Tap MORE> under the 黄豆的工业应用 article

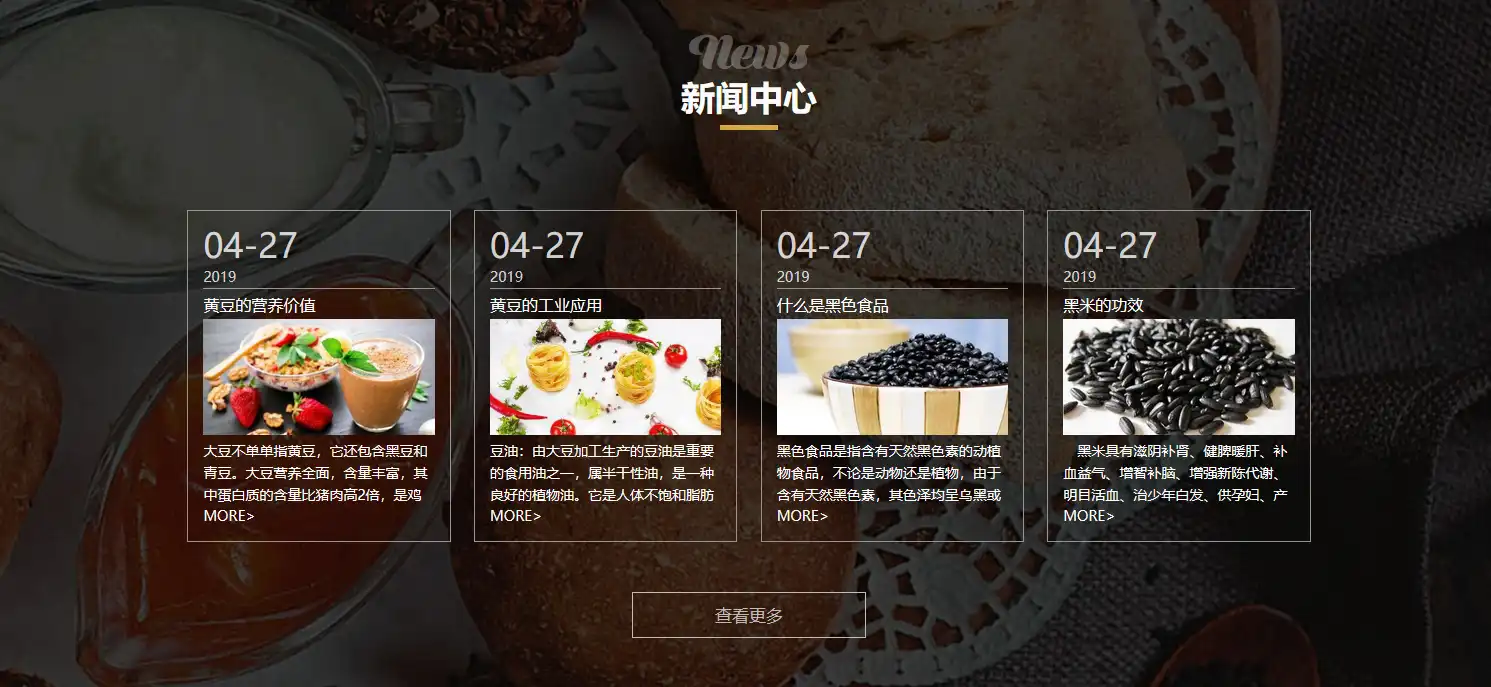515,516
